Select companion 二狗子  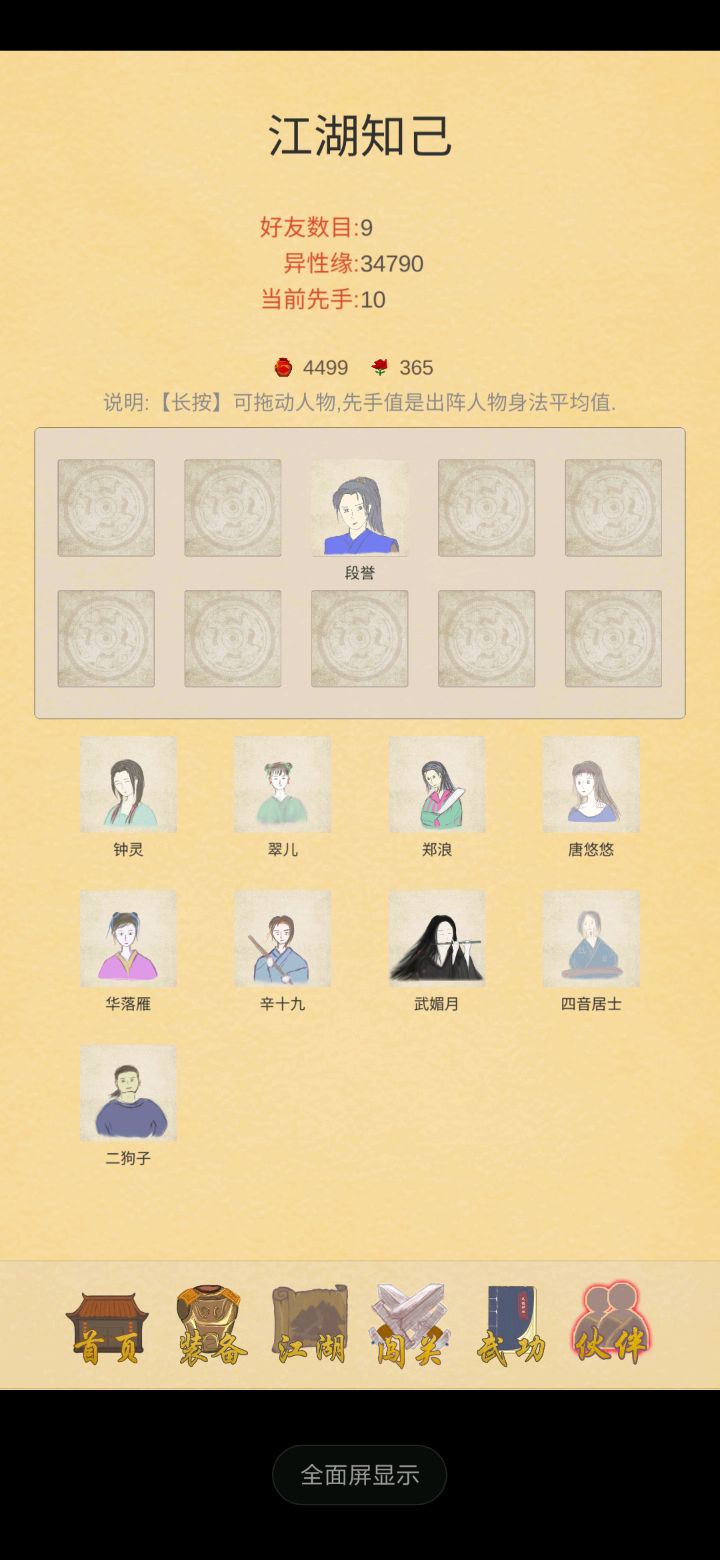coord(128,1094)
